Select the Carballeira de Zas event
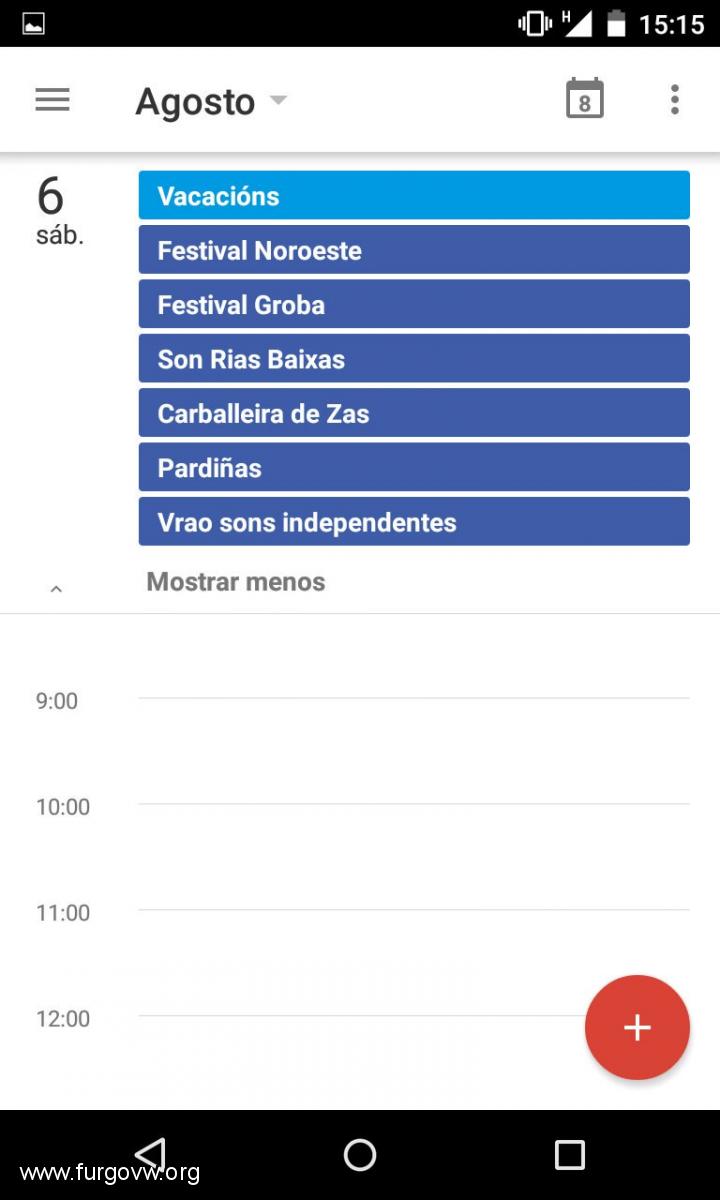Viewport: 720px width, 1200px height. coord(414,413)
